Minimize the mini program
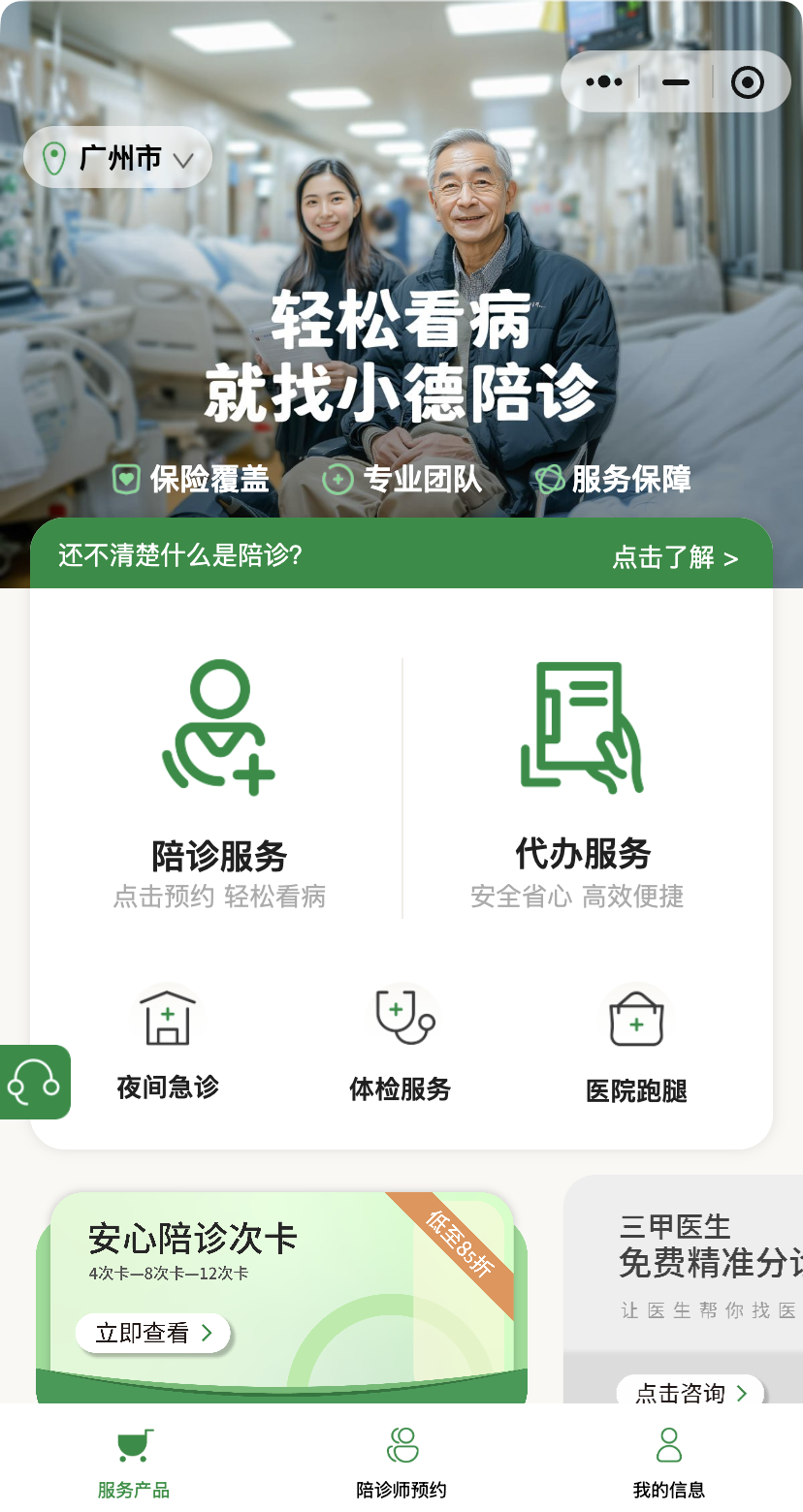The height and width of the screenshot is (1512, 803). click(x=676, y=82)
